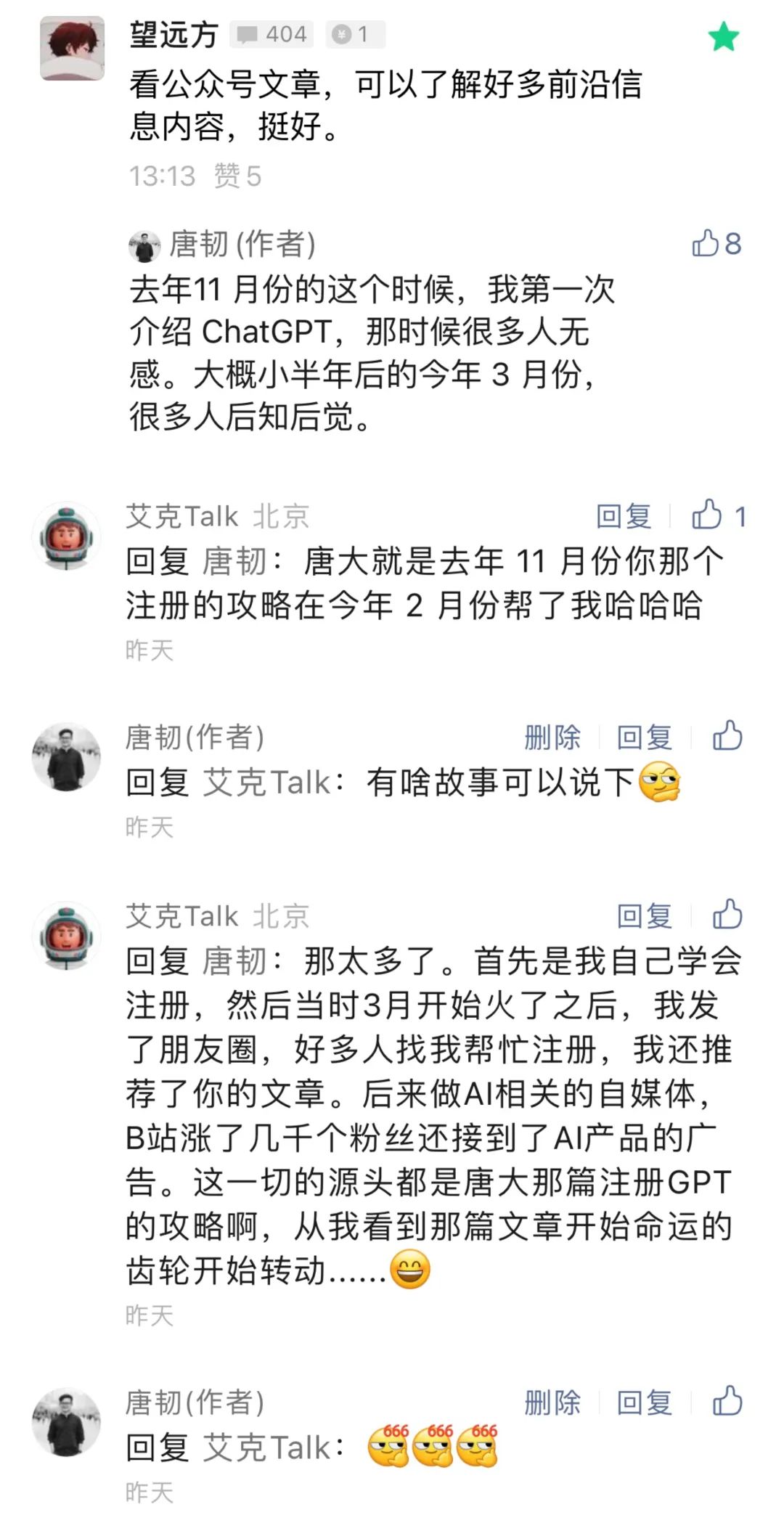Like 唐韧's '有啥故事可以说下' comment

click(727, 736)
